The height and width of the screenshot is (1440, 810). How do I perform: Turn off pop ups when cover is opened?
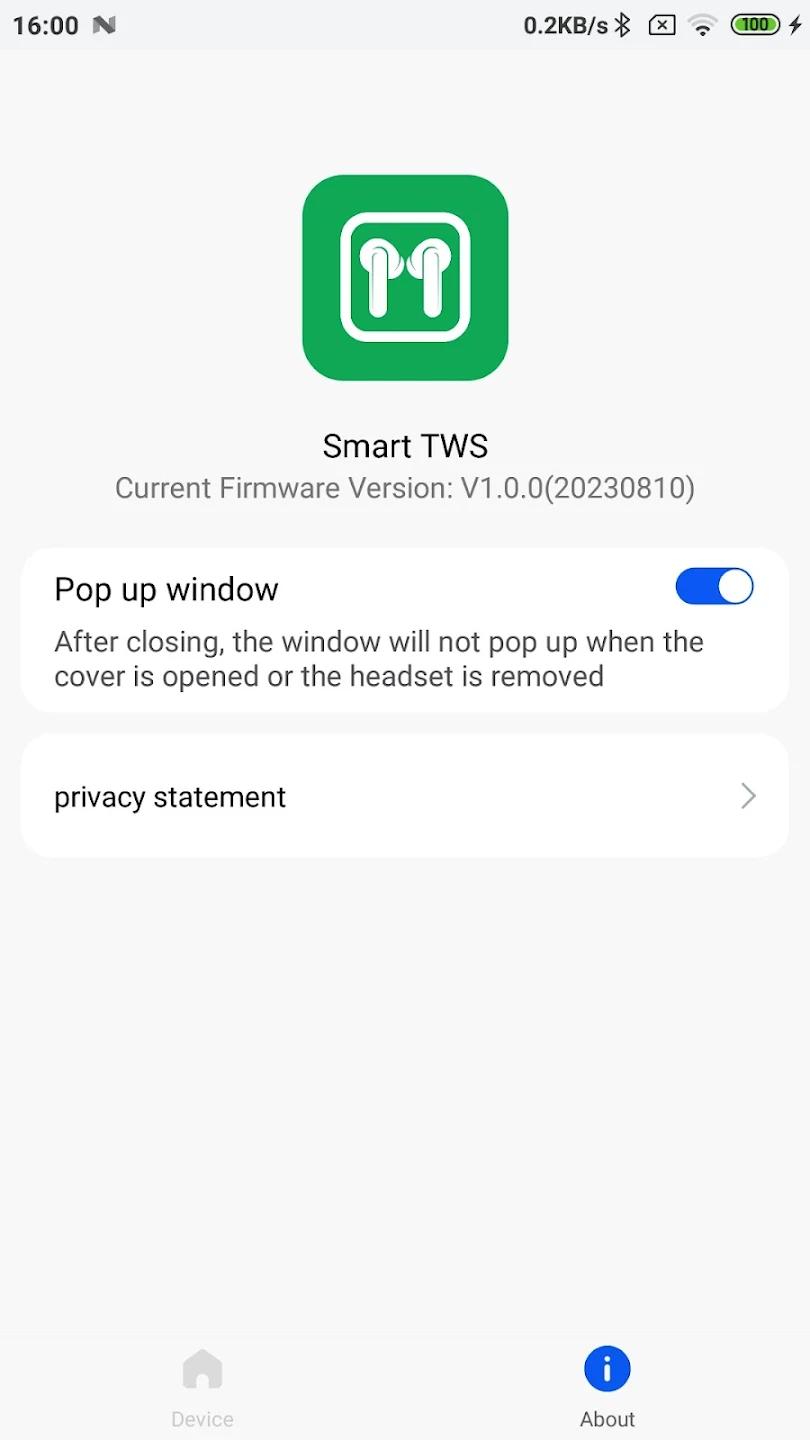click(714, 586)
